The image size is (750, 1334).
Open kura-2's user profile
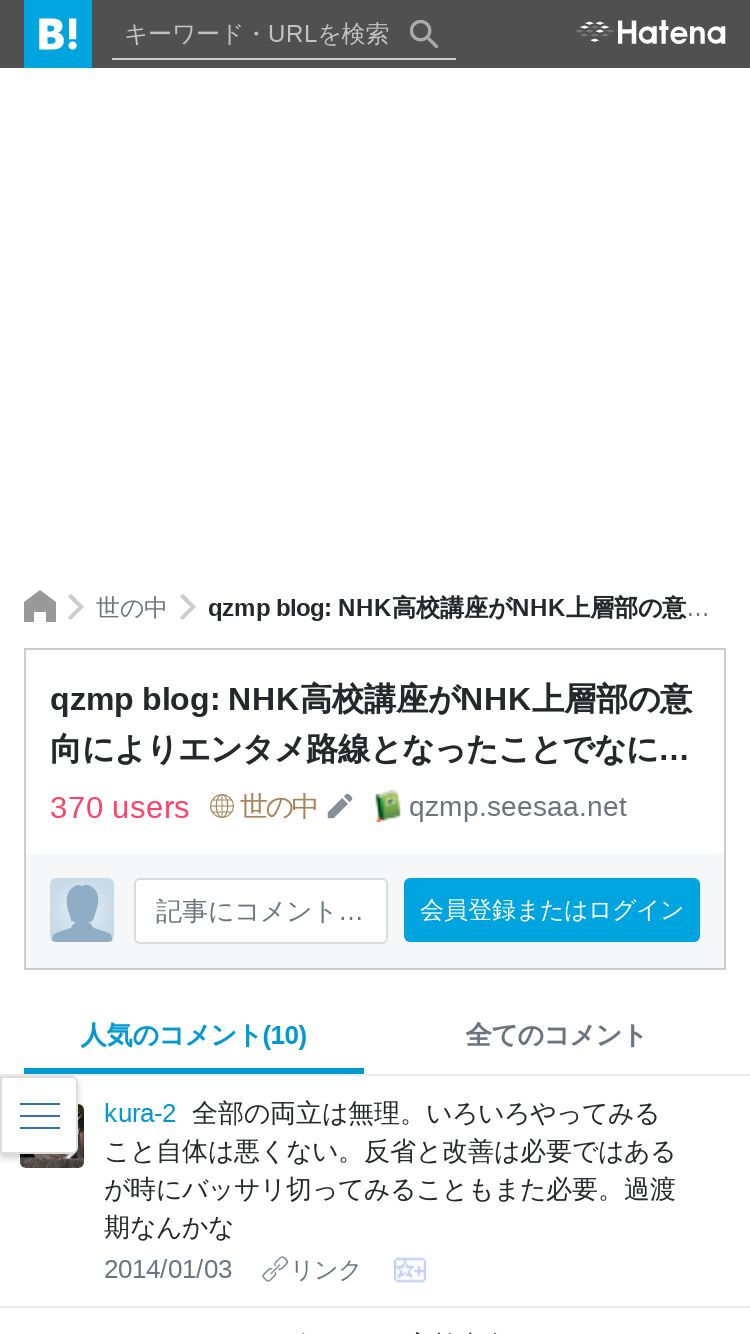pyautogui.click(x=140, y=1113)
